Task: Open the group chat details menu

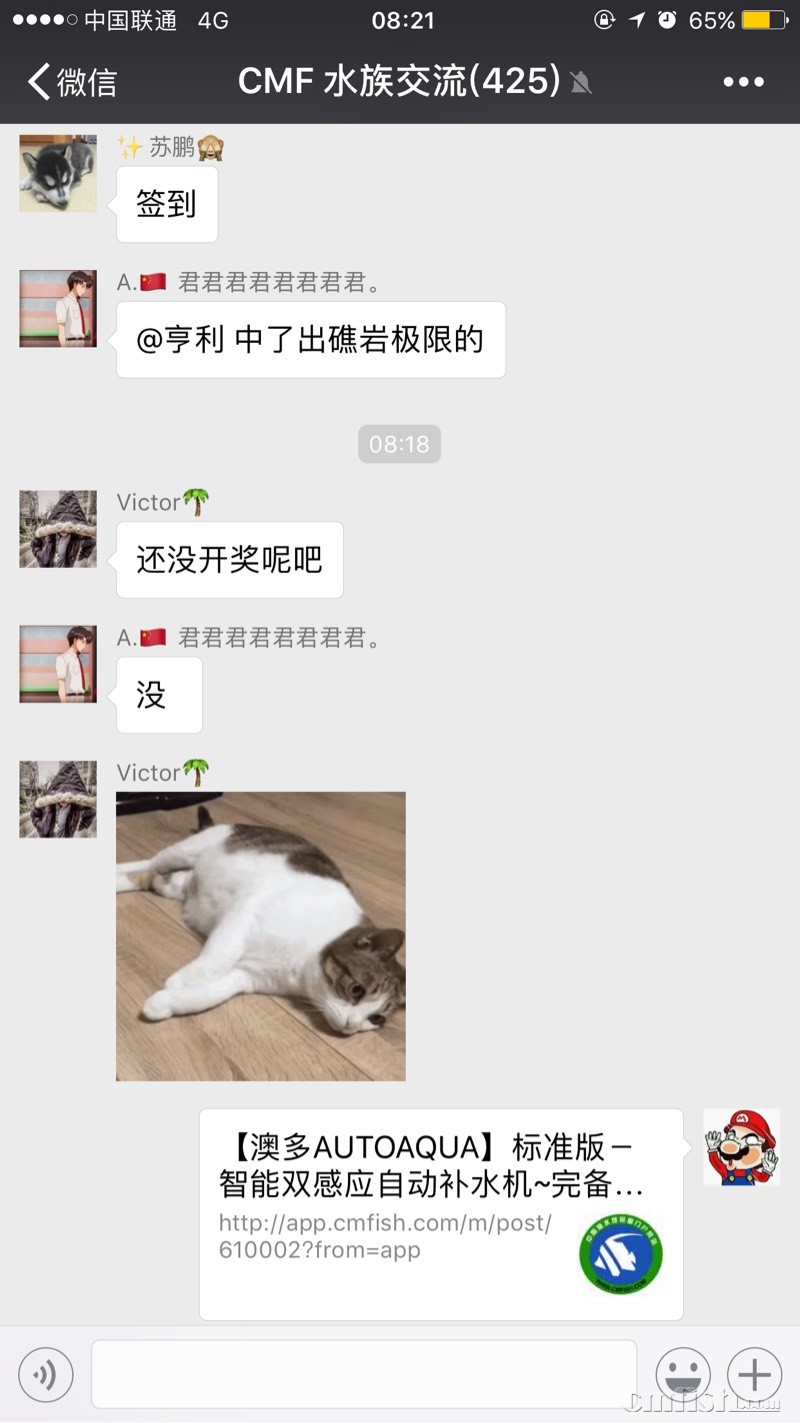Action: (x=743, y=82)
